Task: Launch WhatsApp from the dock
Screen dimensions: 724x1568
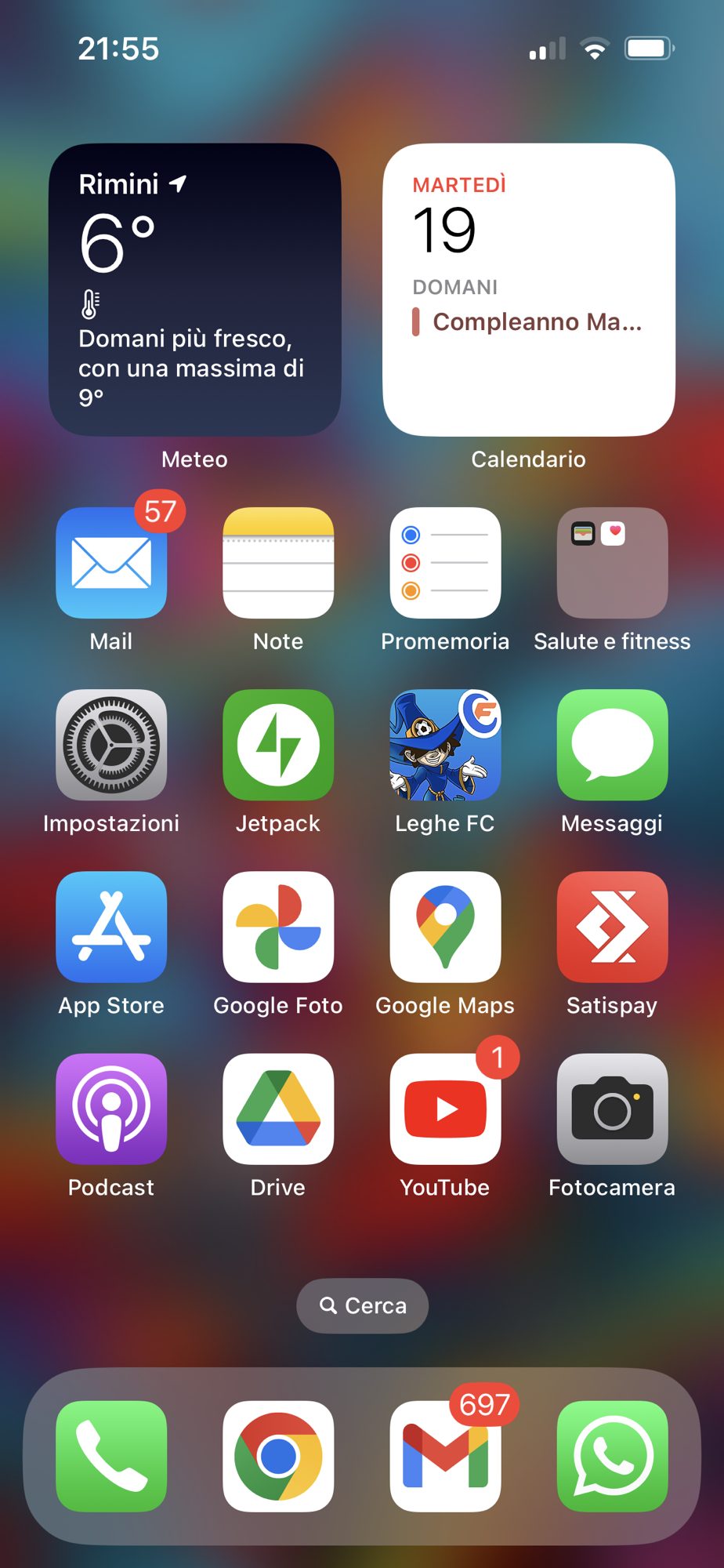Action: tap(612, 1456)
